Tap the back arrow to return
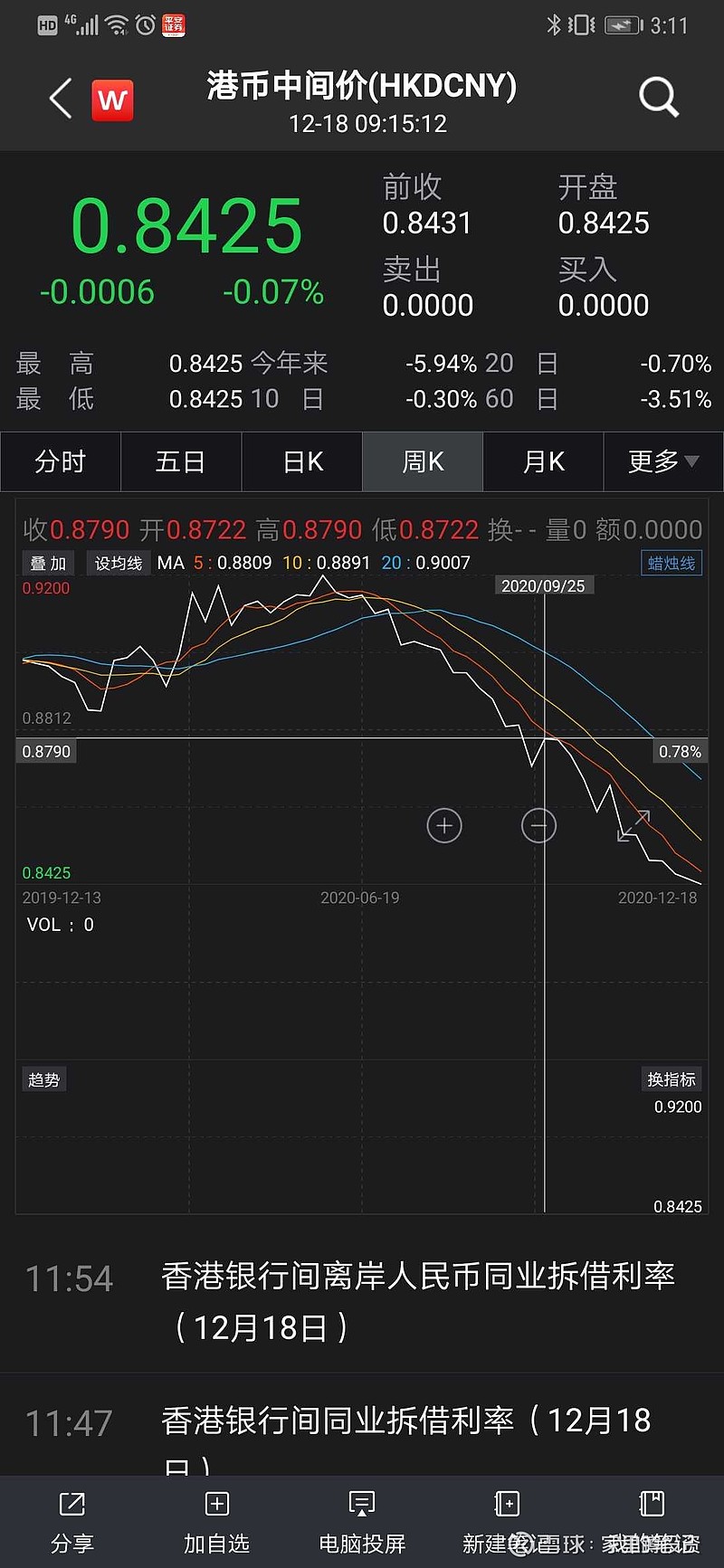 pyautogui.click(x=60, y=100)
